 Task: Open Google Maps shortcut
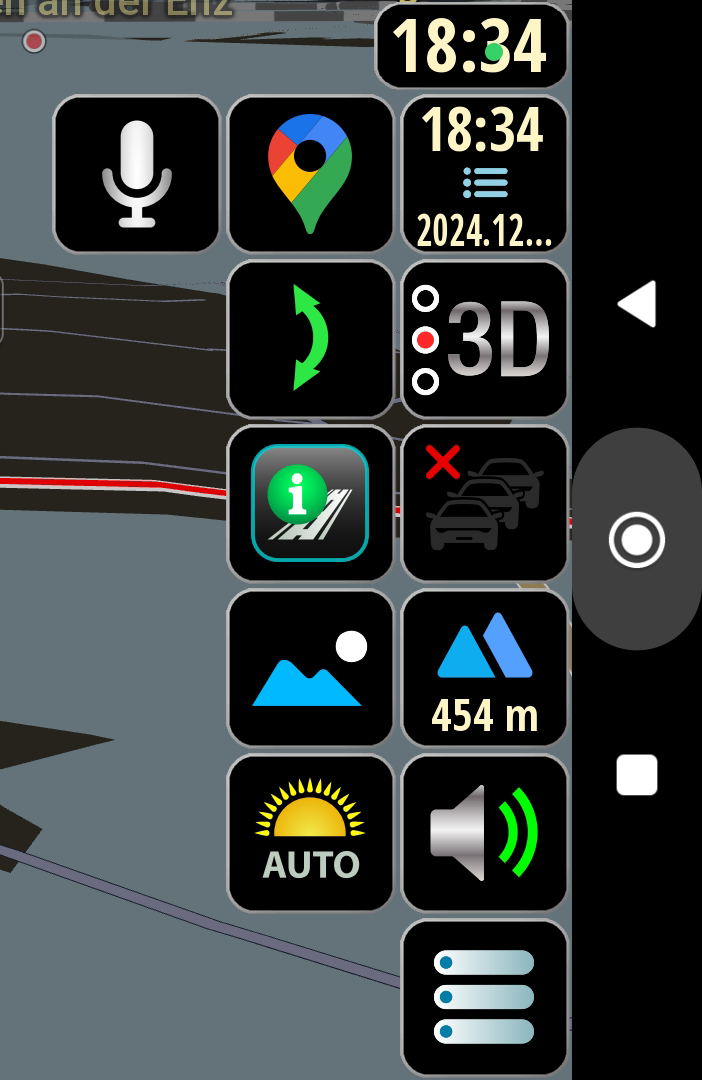tap(311, 174)
